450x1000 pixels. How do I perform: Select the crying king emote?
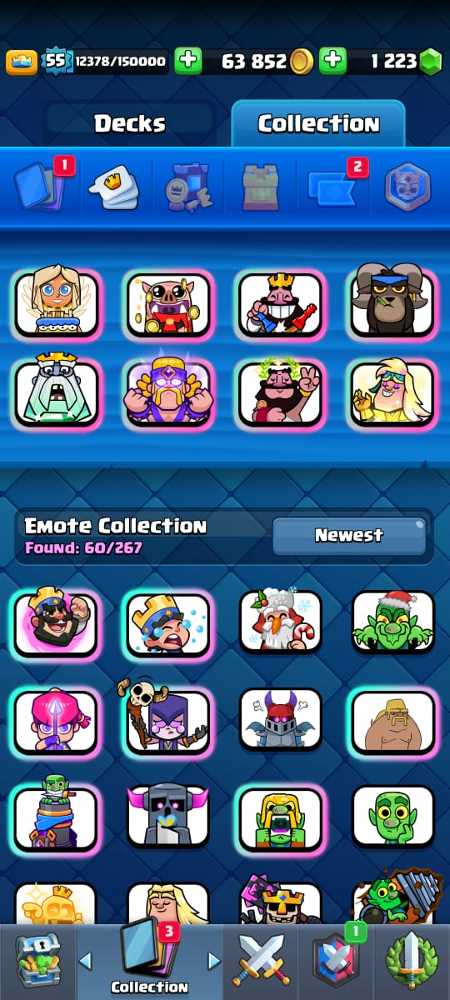tap(168, 625)
